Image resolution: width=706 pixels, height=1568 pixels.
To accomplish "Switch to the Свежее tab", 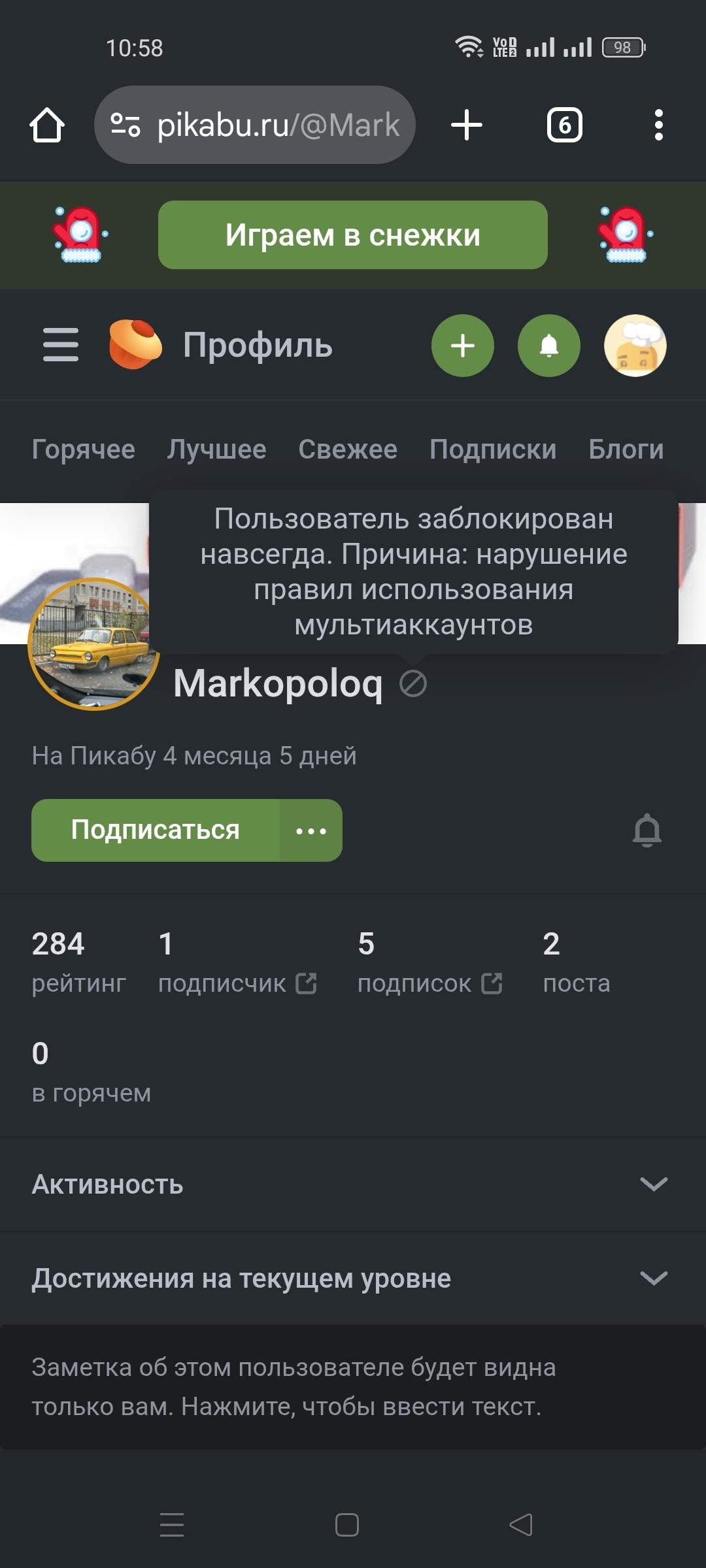I will tap(347, 449).
